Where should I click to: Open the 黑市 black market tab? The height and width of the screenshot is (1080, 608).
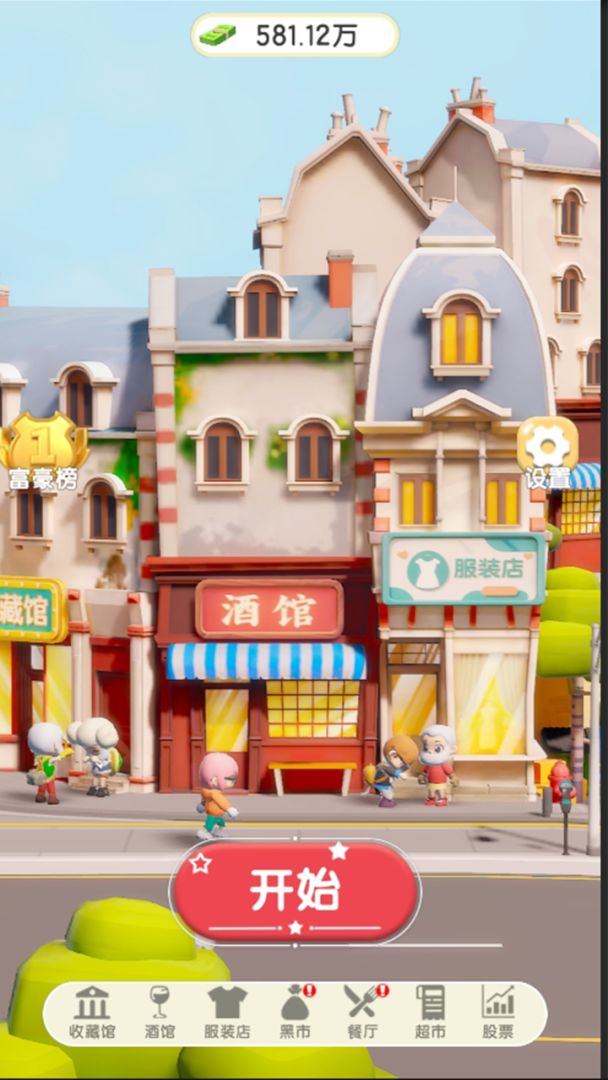click(296, 1012)
